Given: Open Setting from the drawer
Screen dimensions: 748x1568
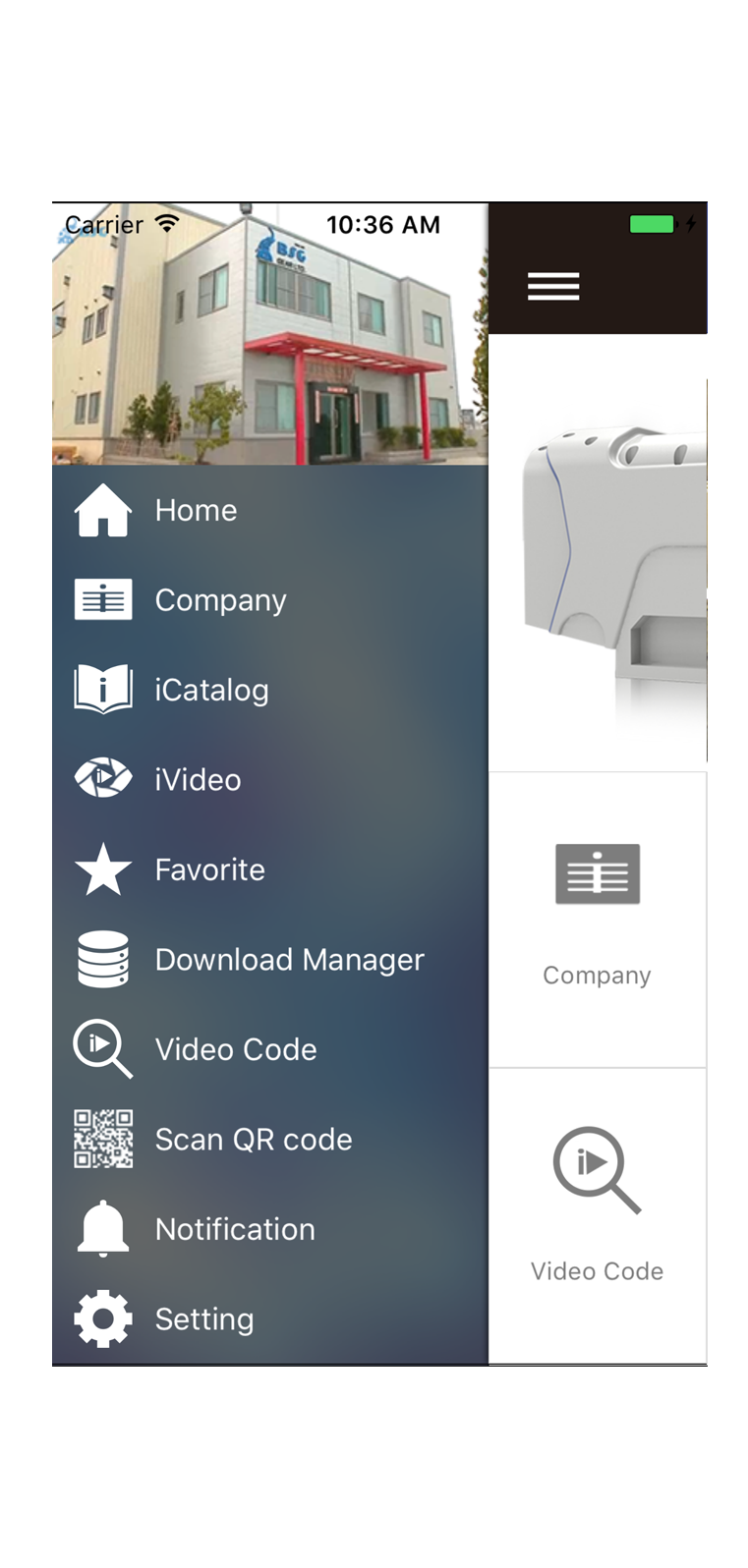Looking at the screenshot, I should 203,1319.
